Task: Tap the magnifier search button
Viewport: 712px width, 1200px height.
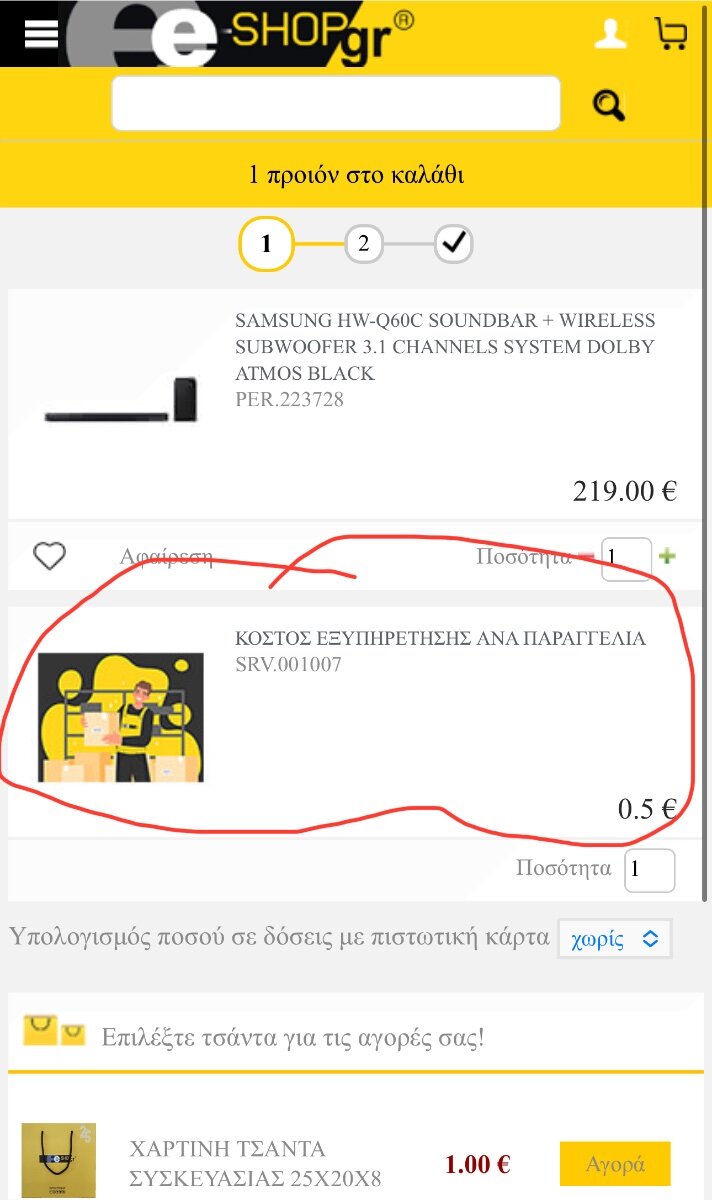Action: click(x=608, y=104)
